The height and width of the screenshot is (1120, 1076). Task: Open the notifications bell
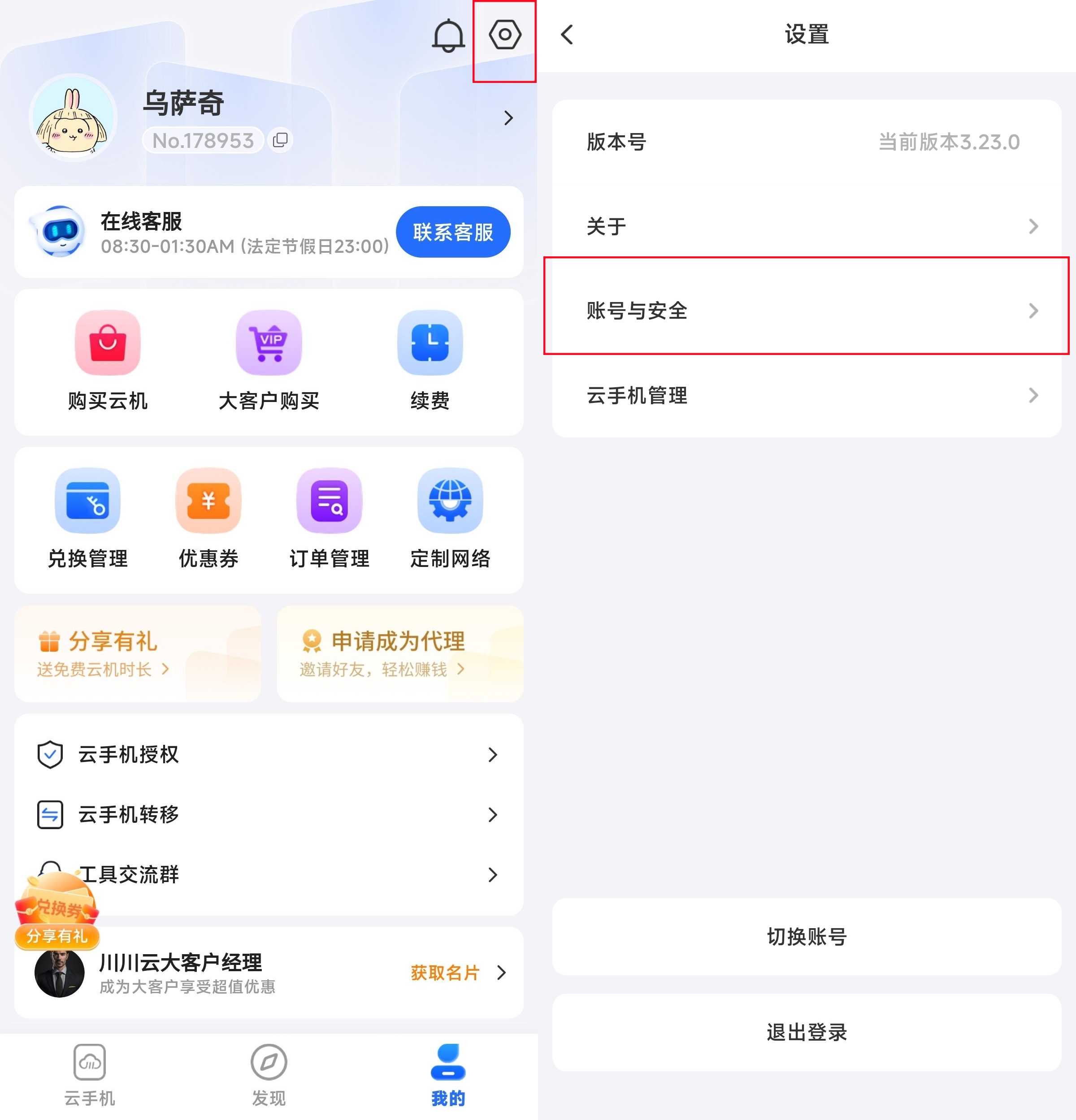[448, 35]
